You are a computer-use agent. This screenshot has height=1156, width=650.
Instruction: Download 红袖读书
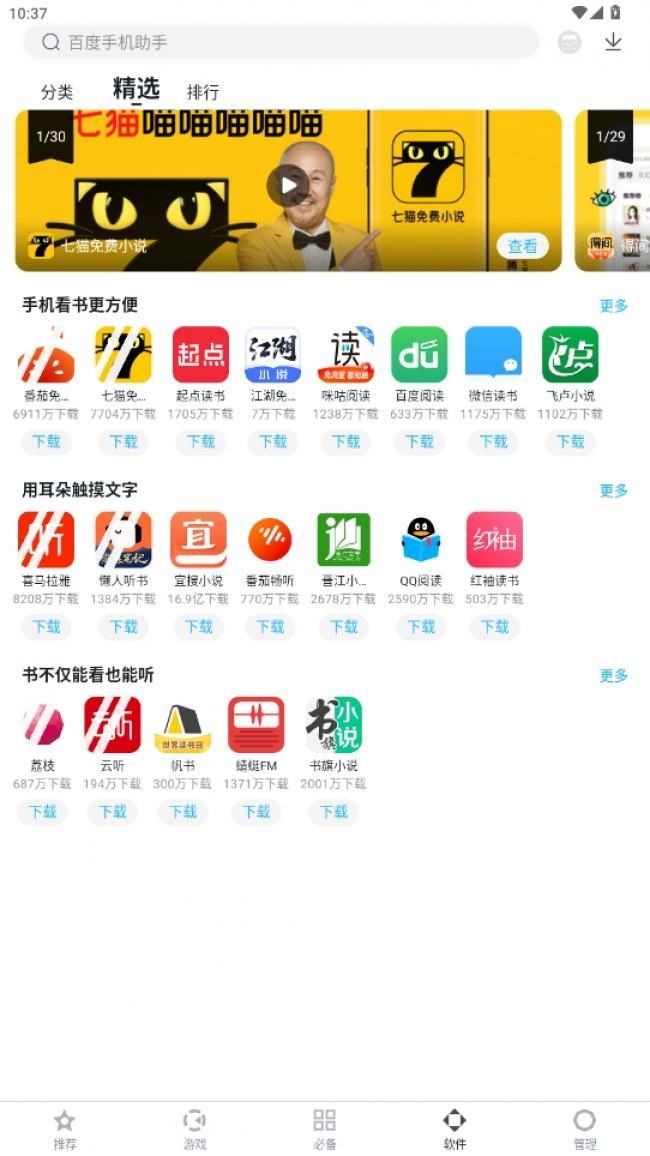[494, 626]
